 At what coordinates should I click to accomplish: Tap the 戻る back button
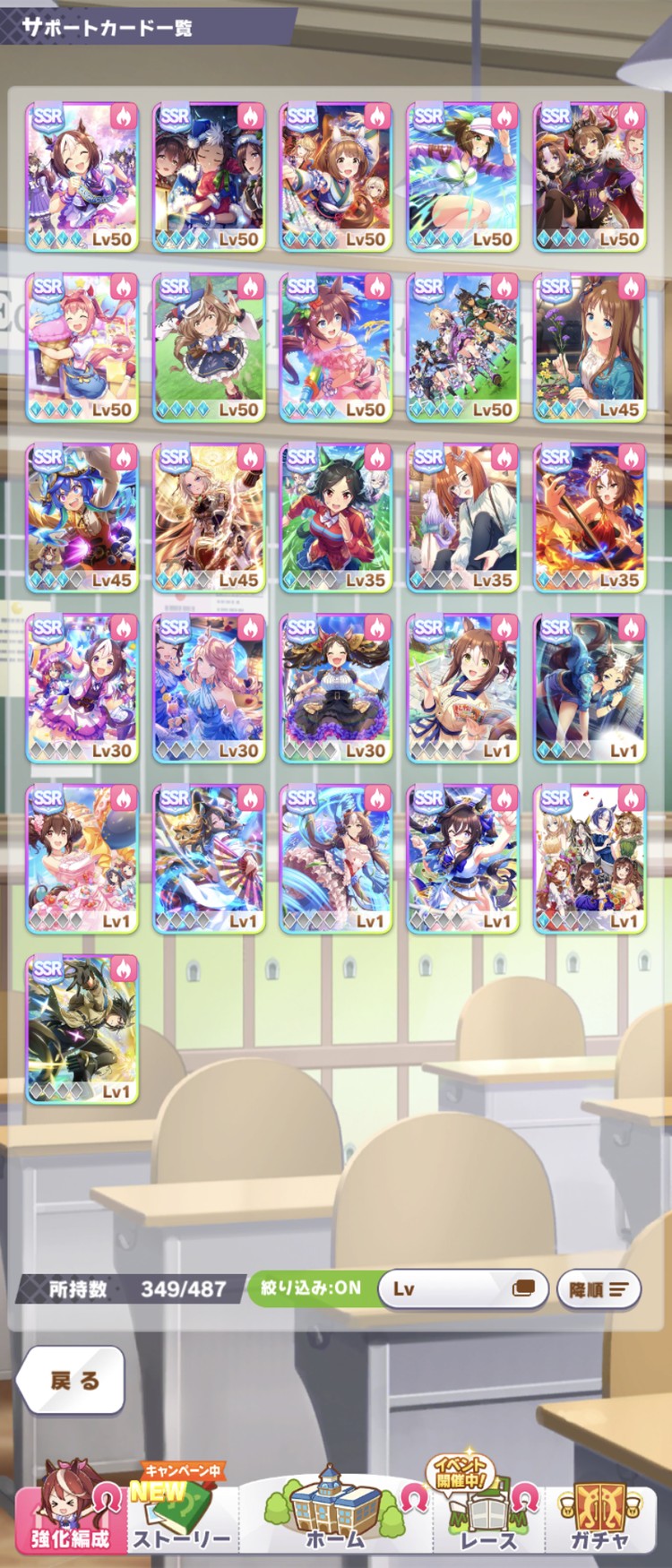tap(72, 1380)
